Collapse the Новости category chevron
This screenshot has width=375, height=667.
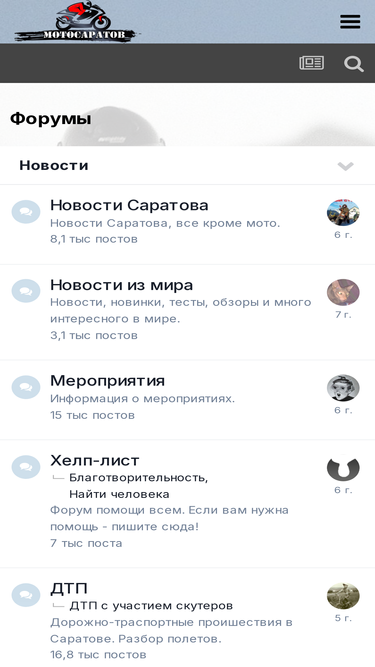[346, 166]
